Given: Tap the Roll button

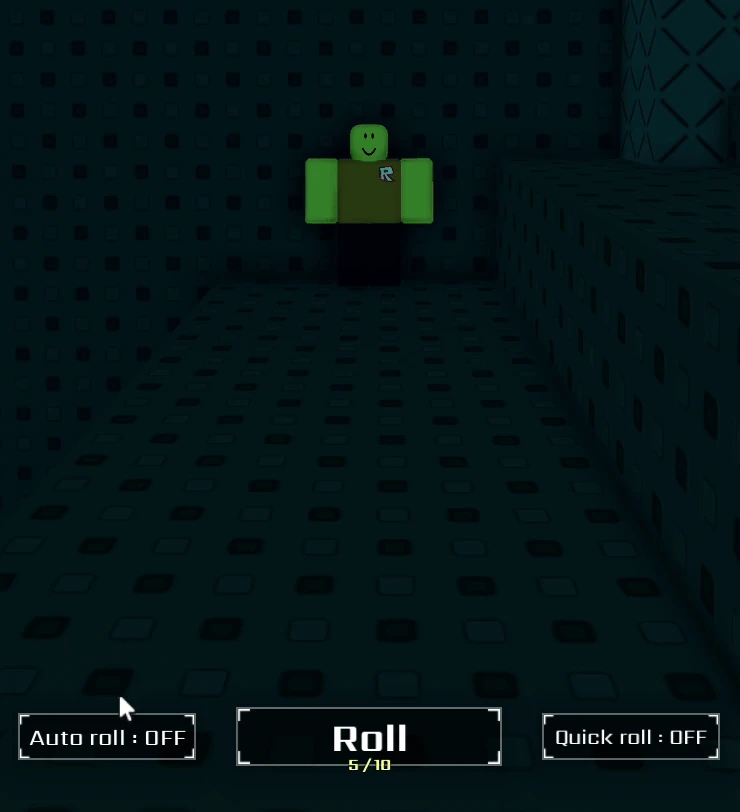Looking at the screenshot, I should click(x=369, y=736).
